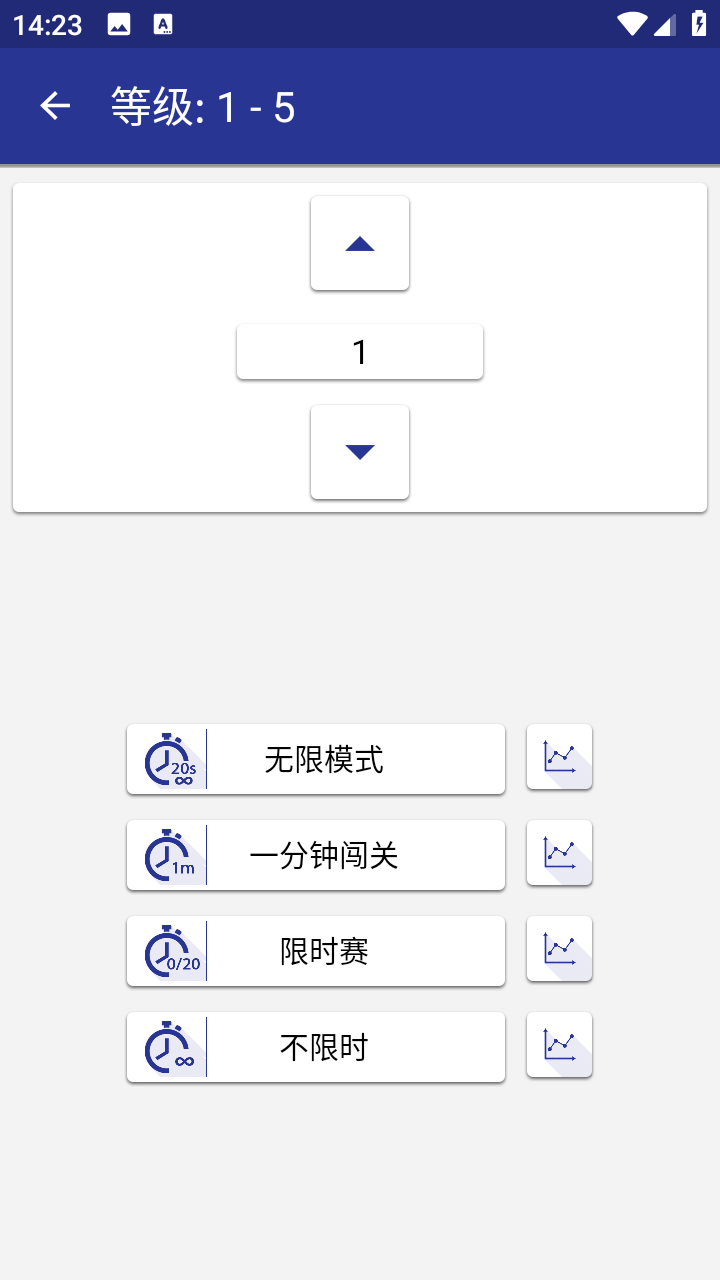Open the stats chart for 无限模式

pyautogui.click(x=560, y=757)
